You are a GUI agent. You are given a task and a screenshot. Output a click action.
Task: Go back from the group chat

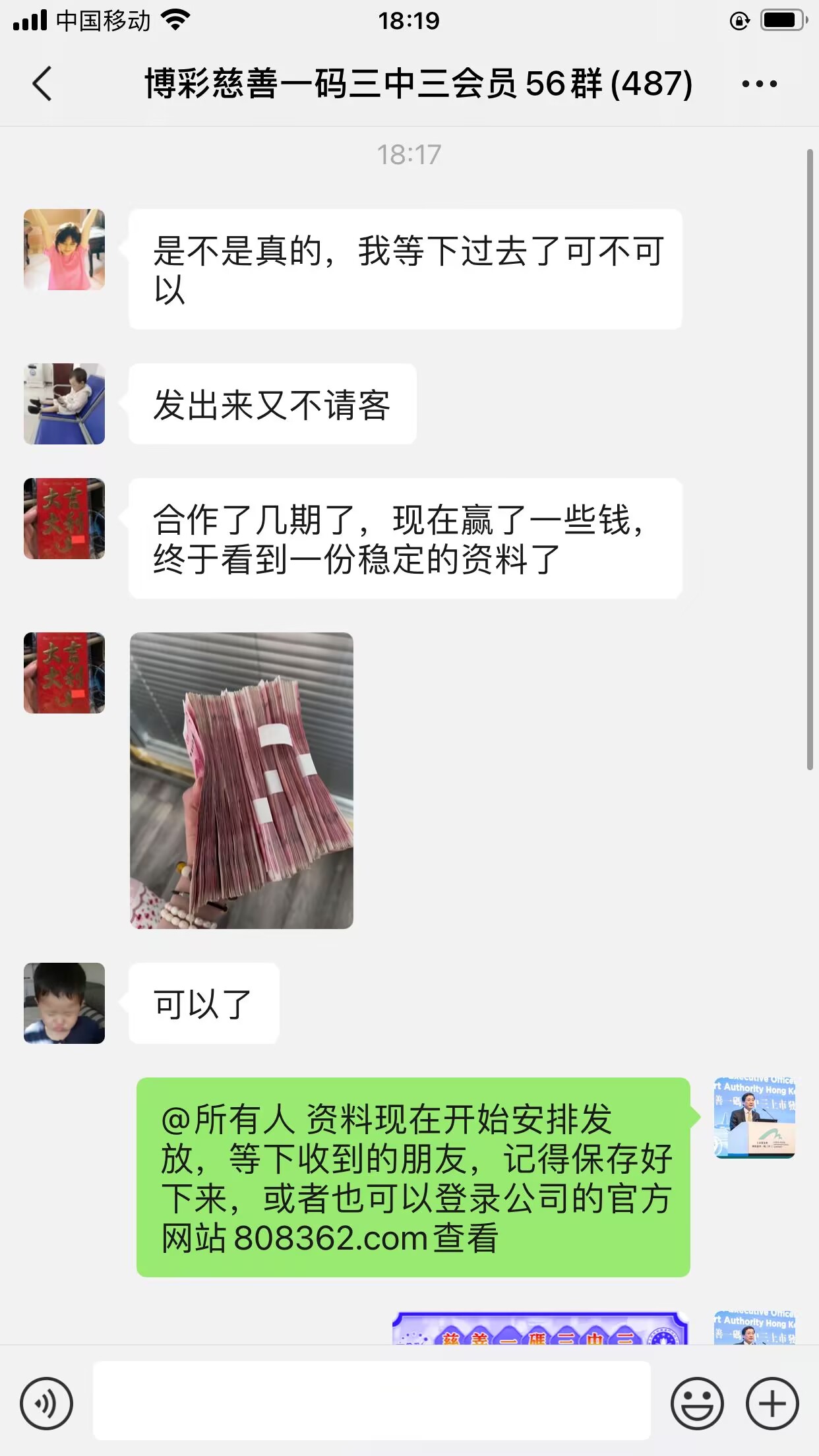(x=42, y=84)
